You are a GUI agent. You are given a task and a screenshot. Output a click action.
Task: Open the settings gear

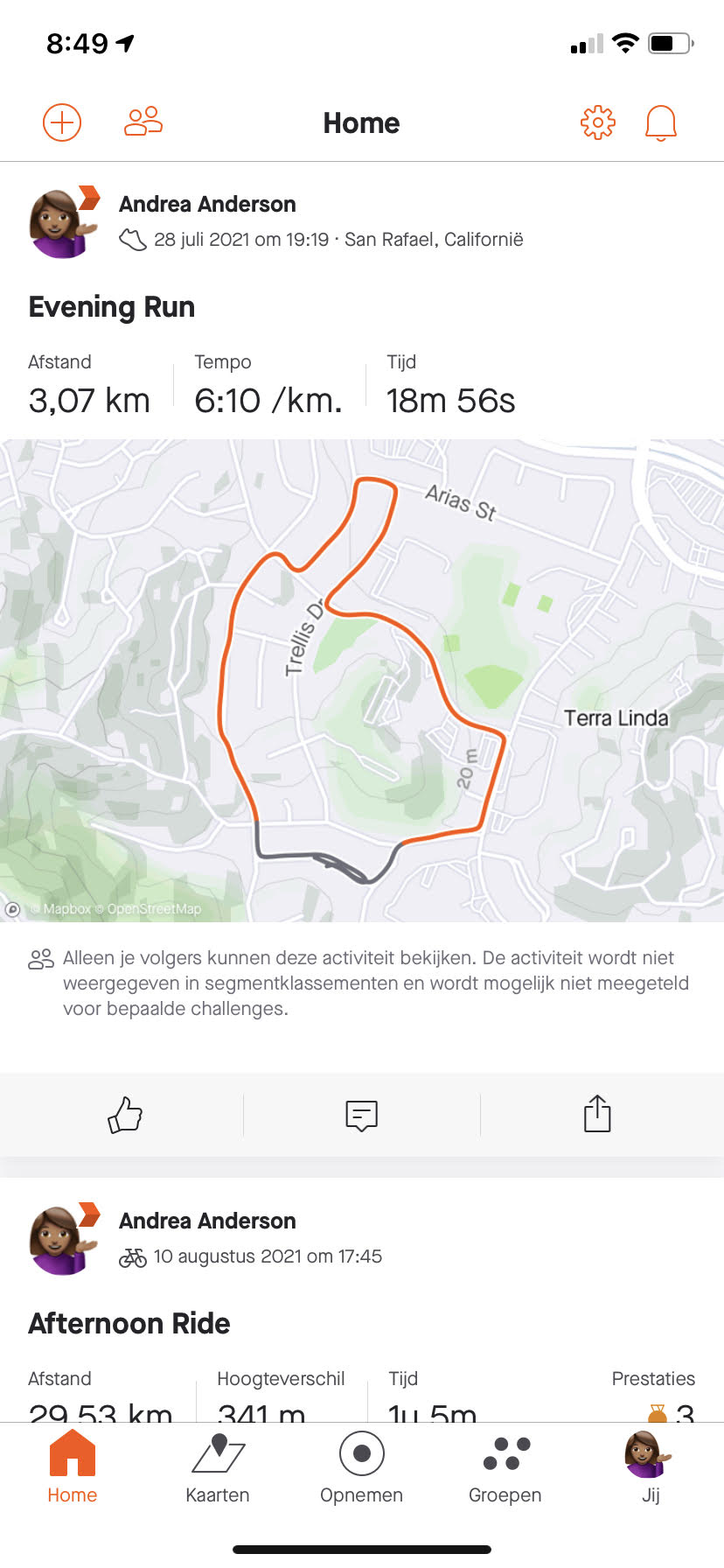tap(598, 122)
